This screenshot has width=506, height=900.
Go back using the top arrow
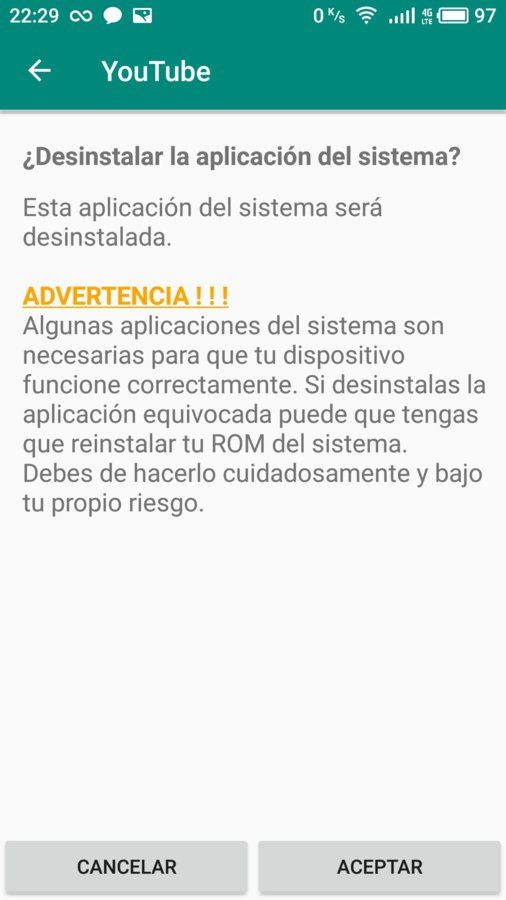pyautogui.click(x=40, y=71)
